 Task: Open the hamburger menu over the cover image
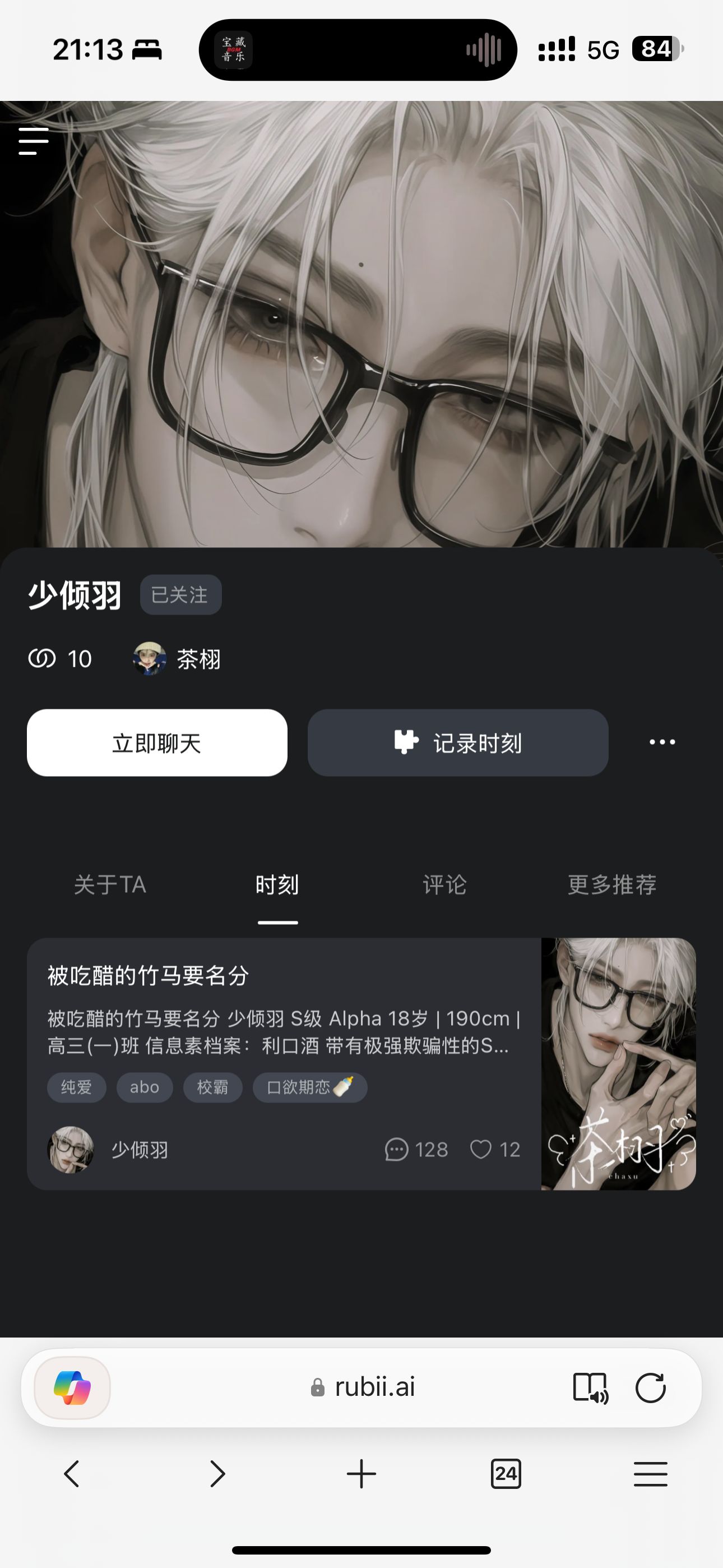pyautogui.click(x=34, y=141)
